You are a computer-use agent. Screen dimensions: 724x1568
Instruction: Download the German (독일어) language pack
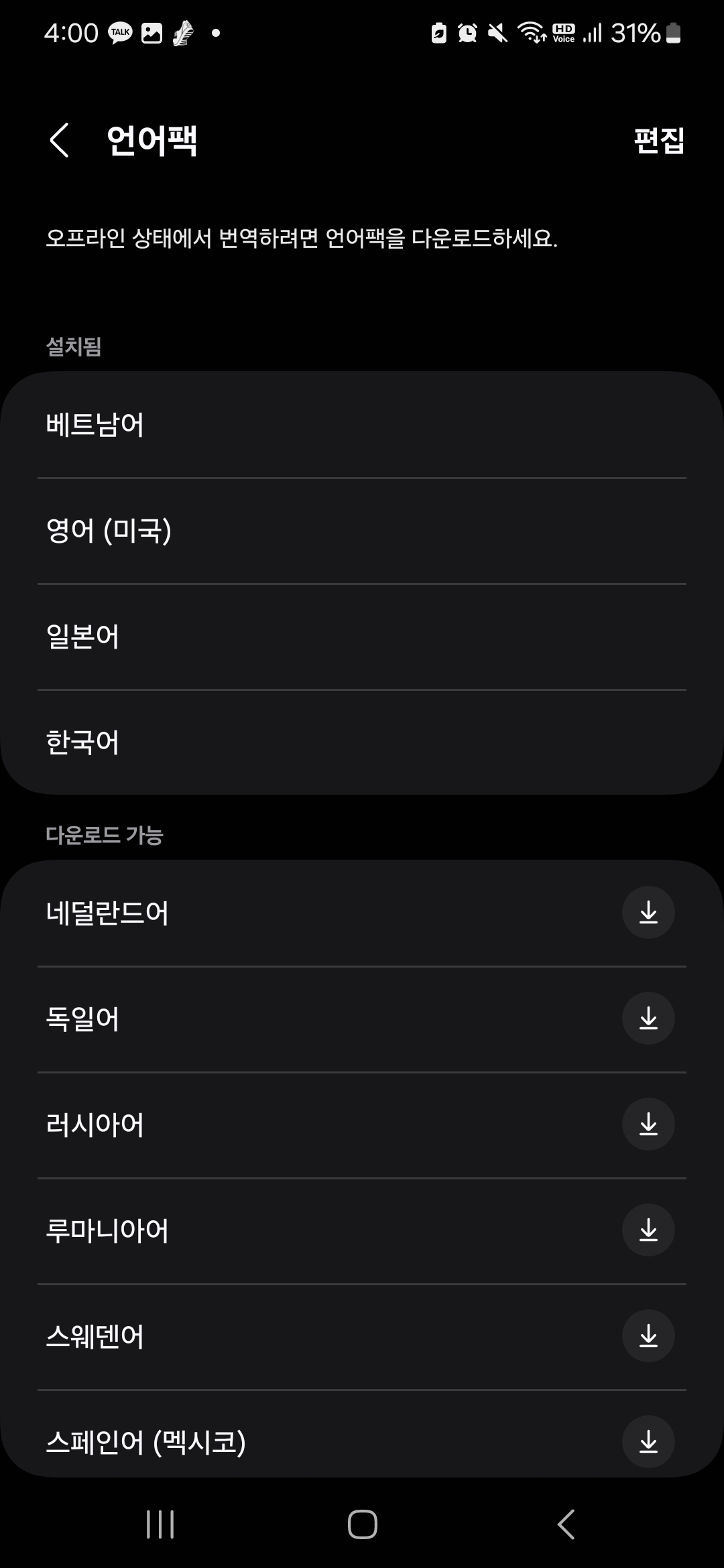point(648,1018)
